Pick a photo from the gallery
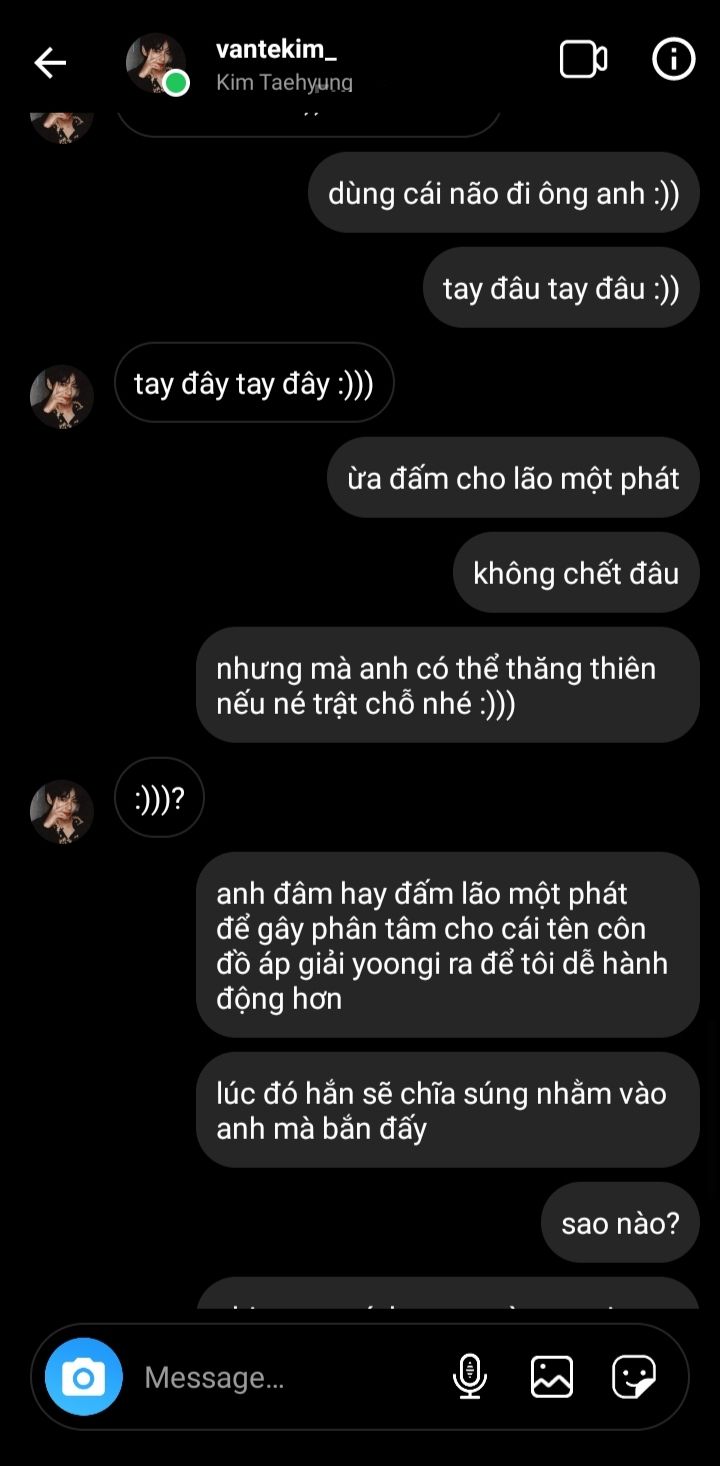Viewport: 720px width, 1466px height. tap(551, 1377)
